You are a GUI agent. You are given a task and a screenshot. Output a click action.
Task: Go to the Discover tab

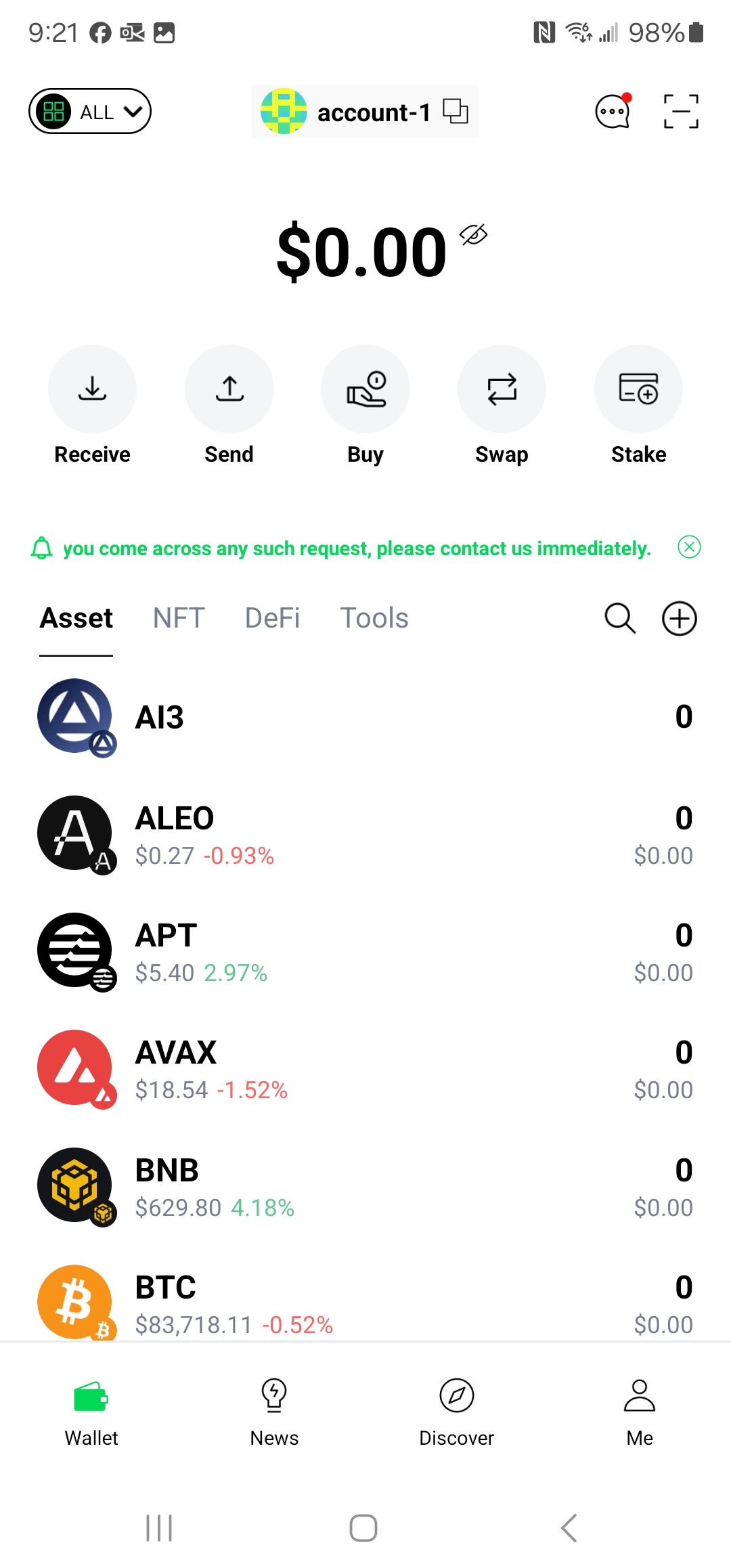457,1412
